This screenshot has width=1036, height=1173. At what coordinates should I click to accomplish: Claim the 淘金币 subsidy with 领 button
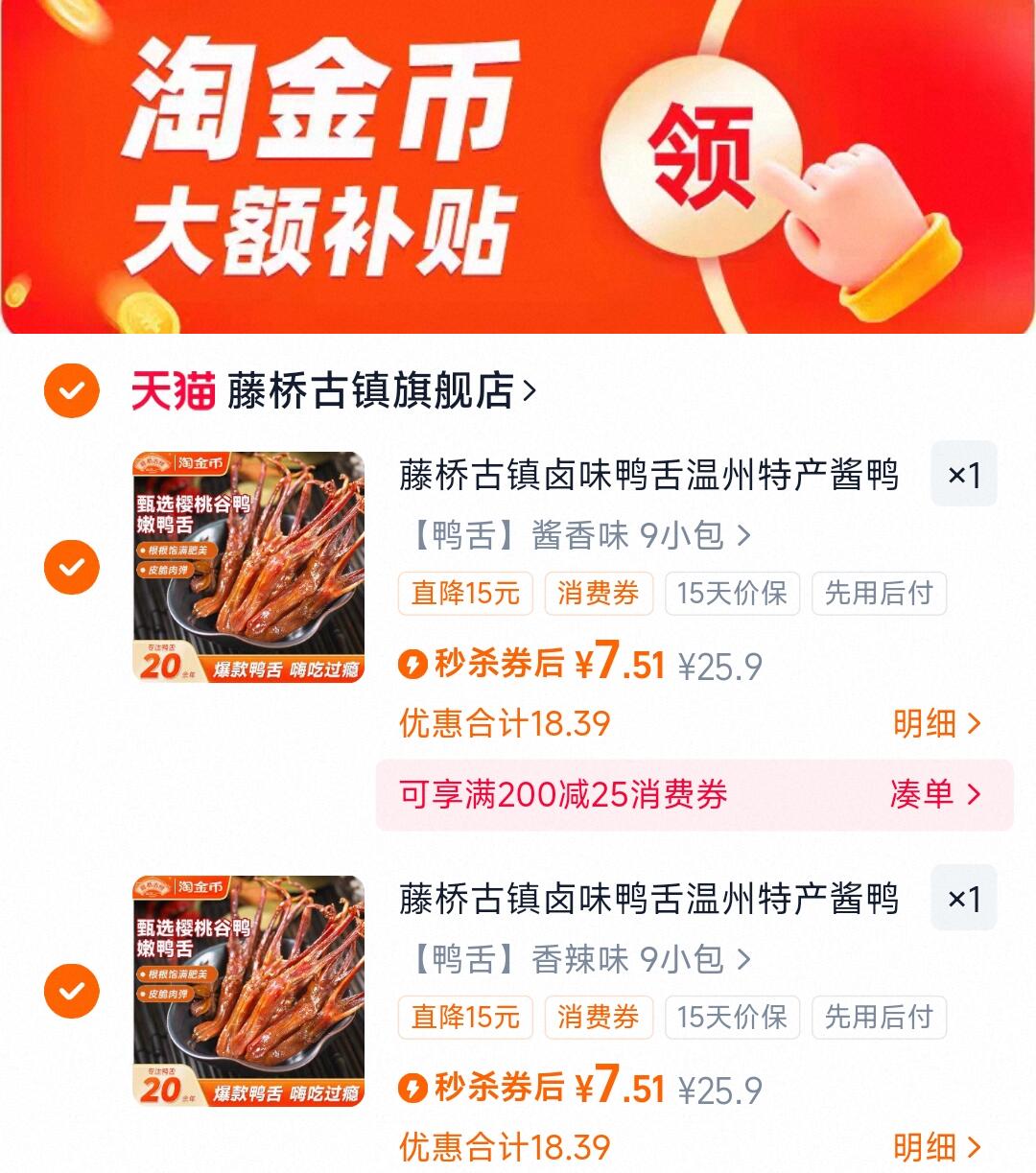(701, 158)
